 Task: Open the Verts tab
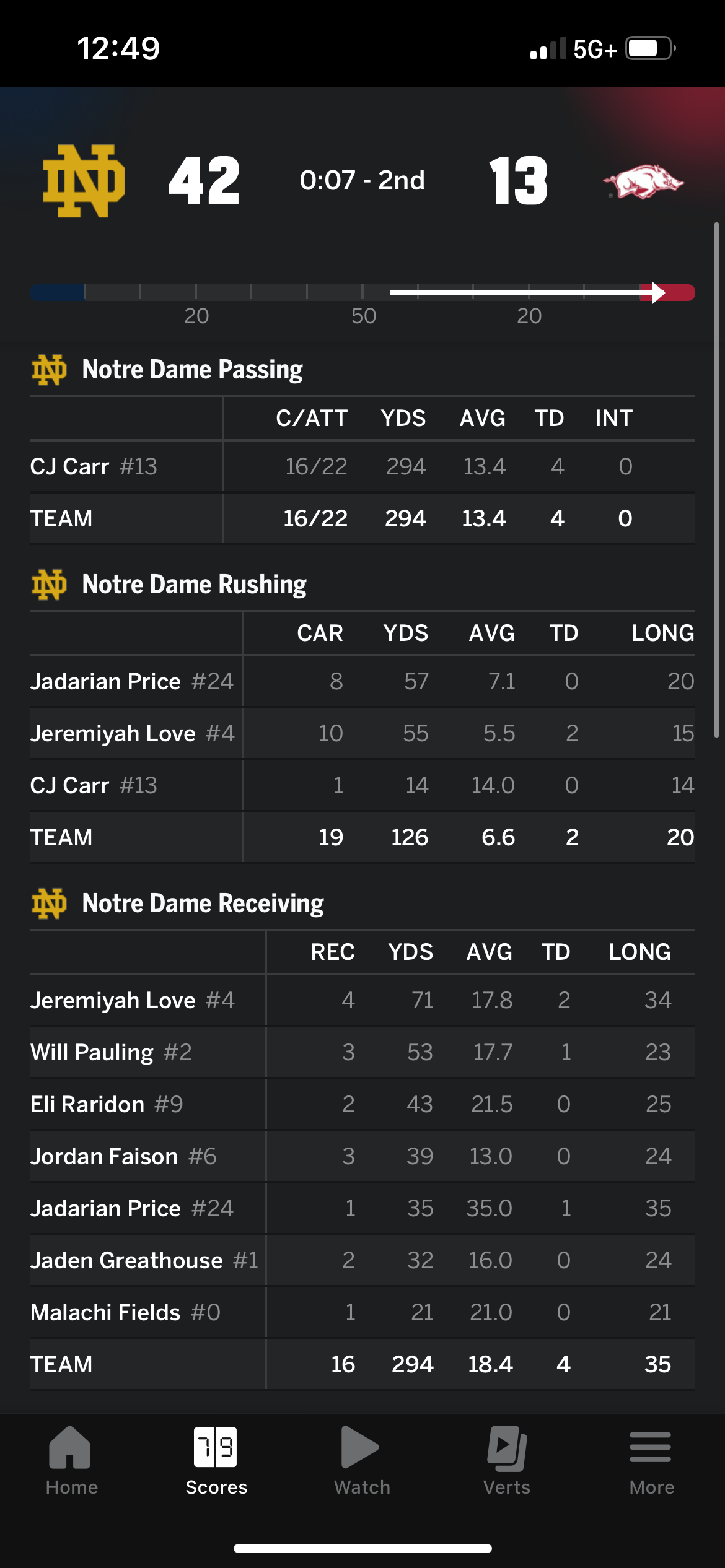click(507, 1461)
